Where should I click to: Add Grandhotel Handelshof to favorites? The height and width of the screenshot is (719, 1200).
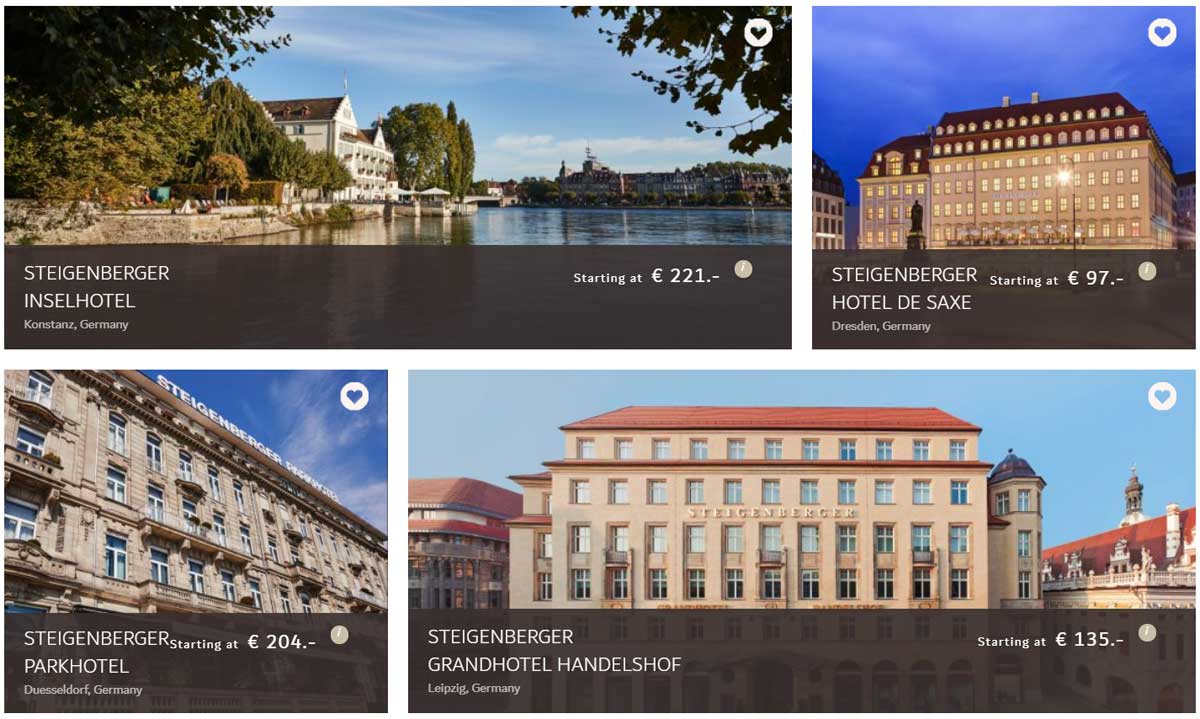tap(1161, 396)
